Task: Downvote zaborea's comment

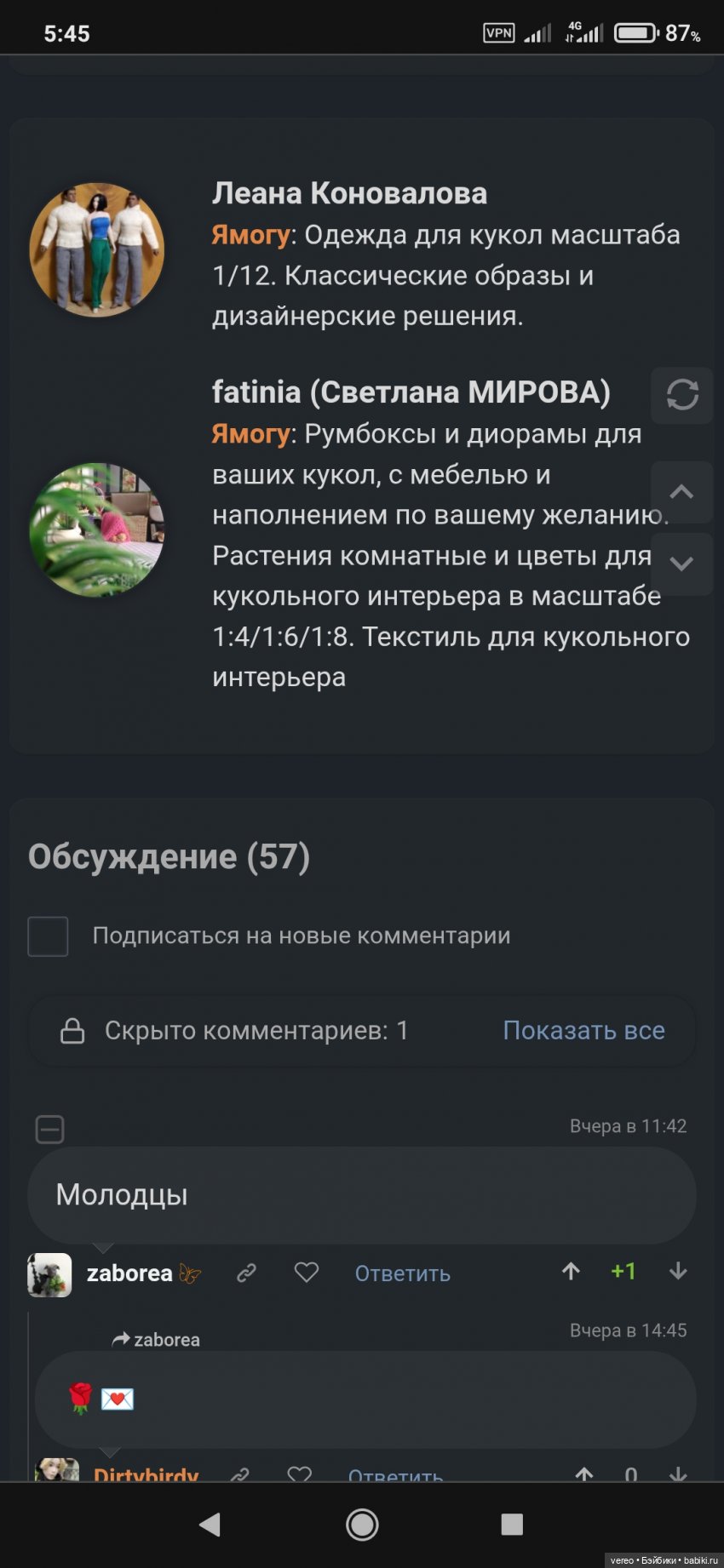Action: tap(678, 1272)
